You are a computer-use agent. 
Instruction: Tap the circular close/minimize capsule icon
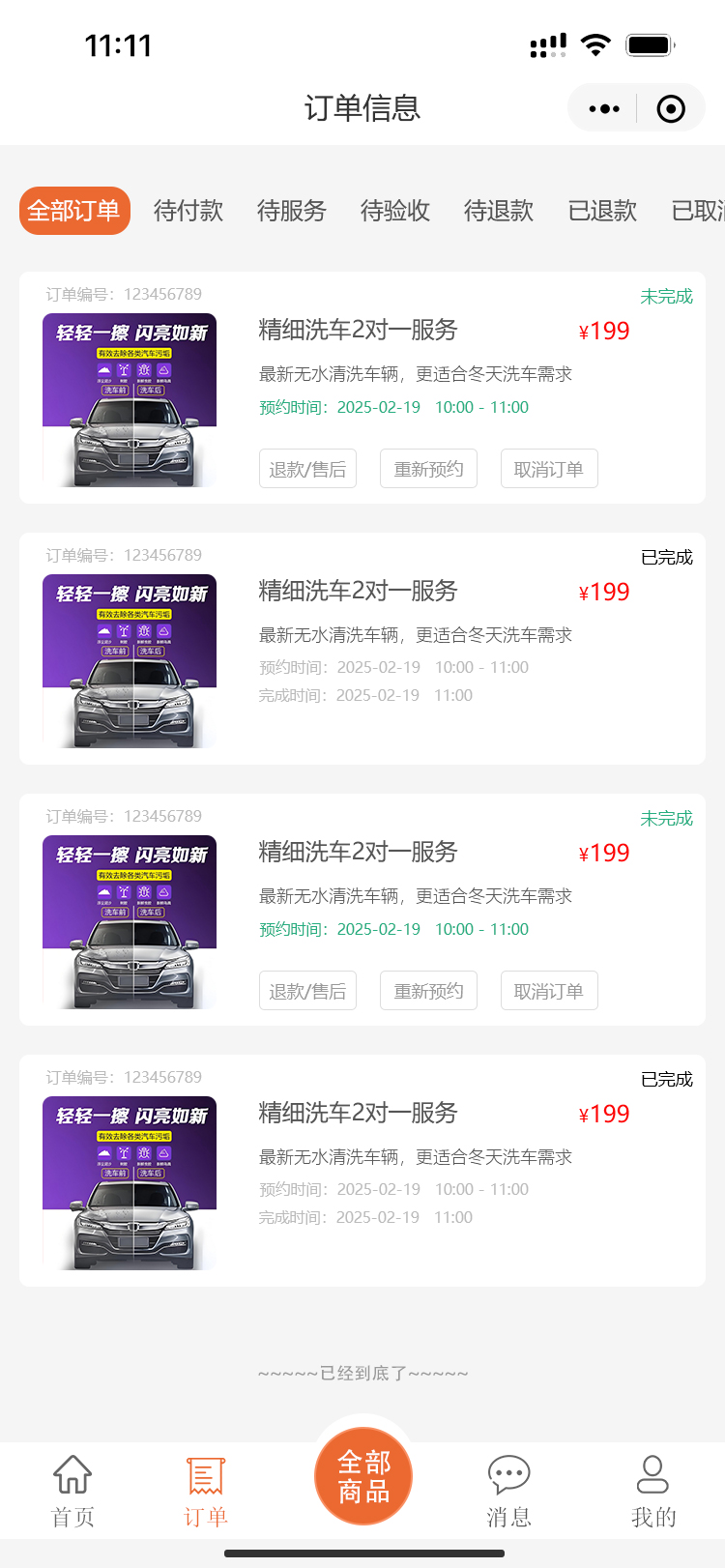[x=671, y=108]
